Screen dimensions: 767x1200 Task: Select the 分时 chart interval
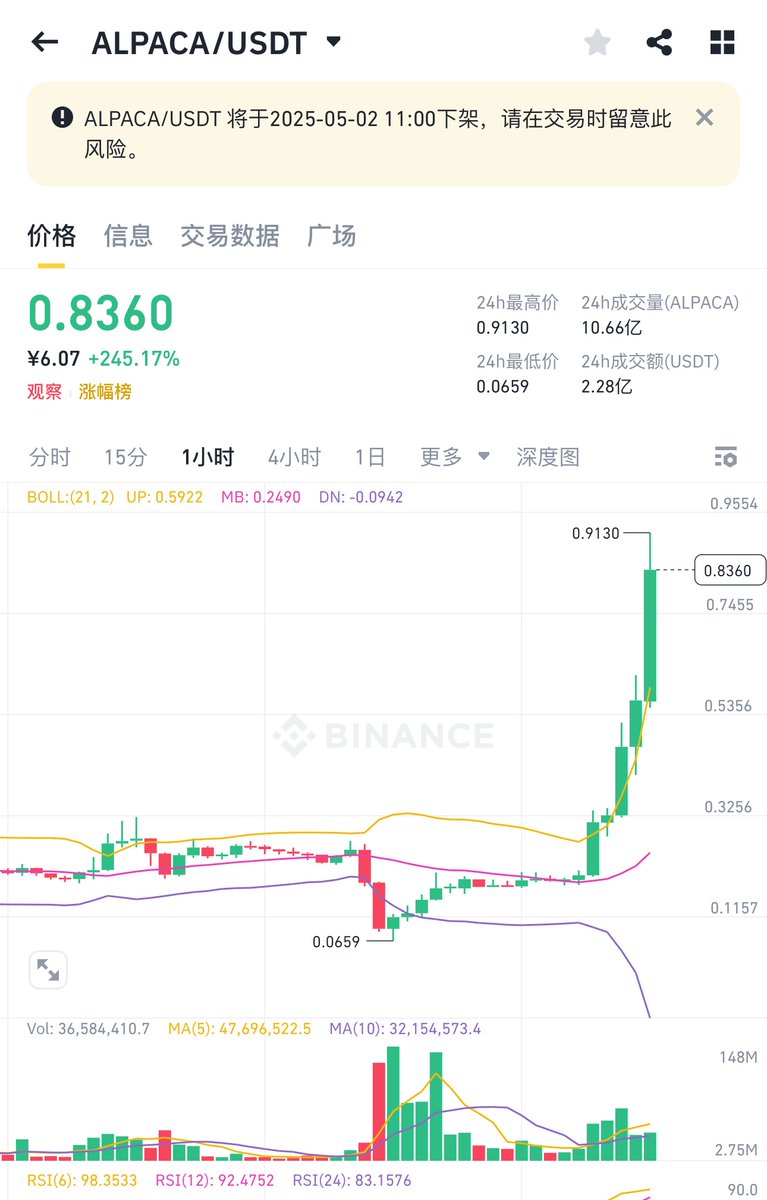click(50, 457)
